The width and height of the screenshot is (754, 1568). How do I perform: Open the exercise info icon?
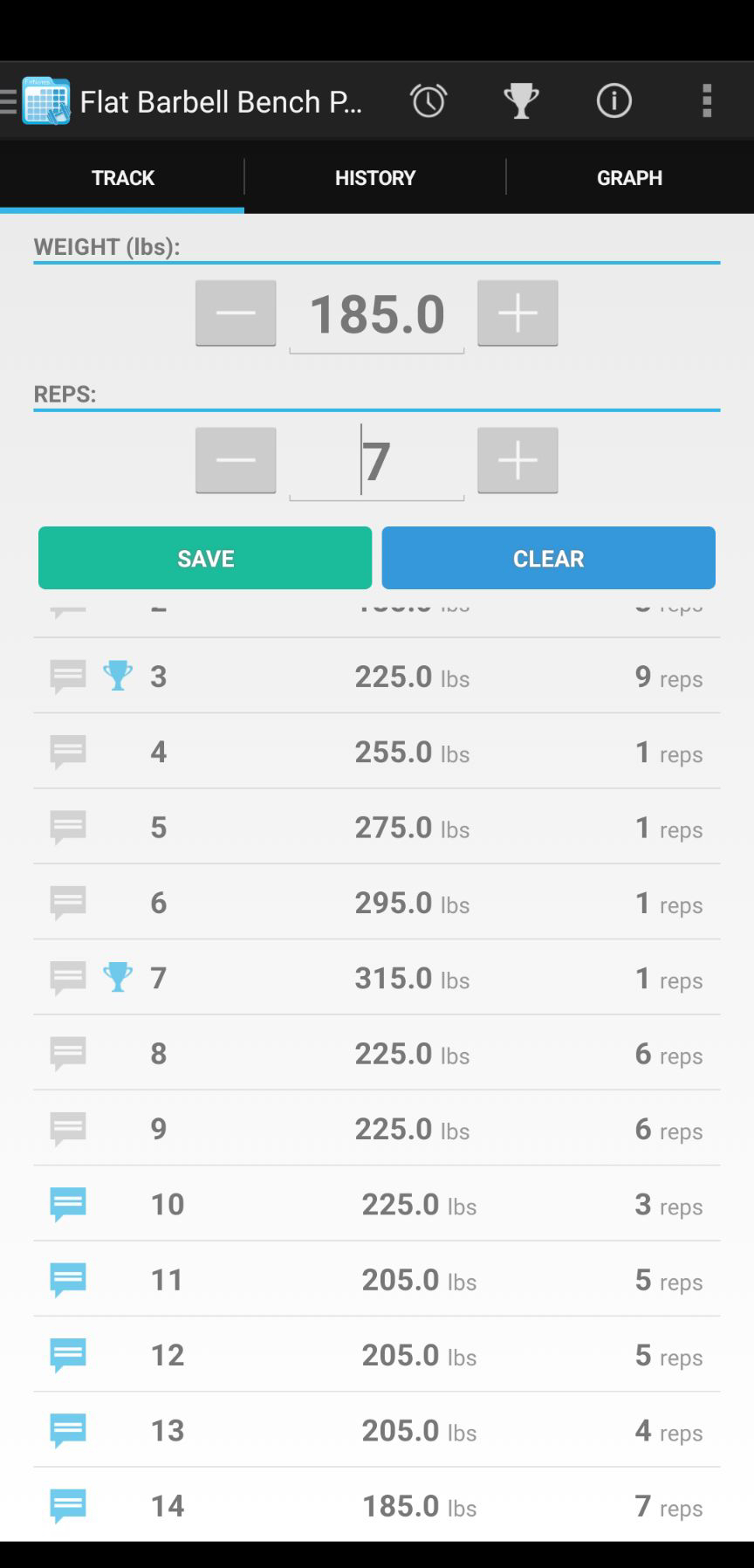coord(613,101)
